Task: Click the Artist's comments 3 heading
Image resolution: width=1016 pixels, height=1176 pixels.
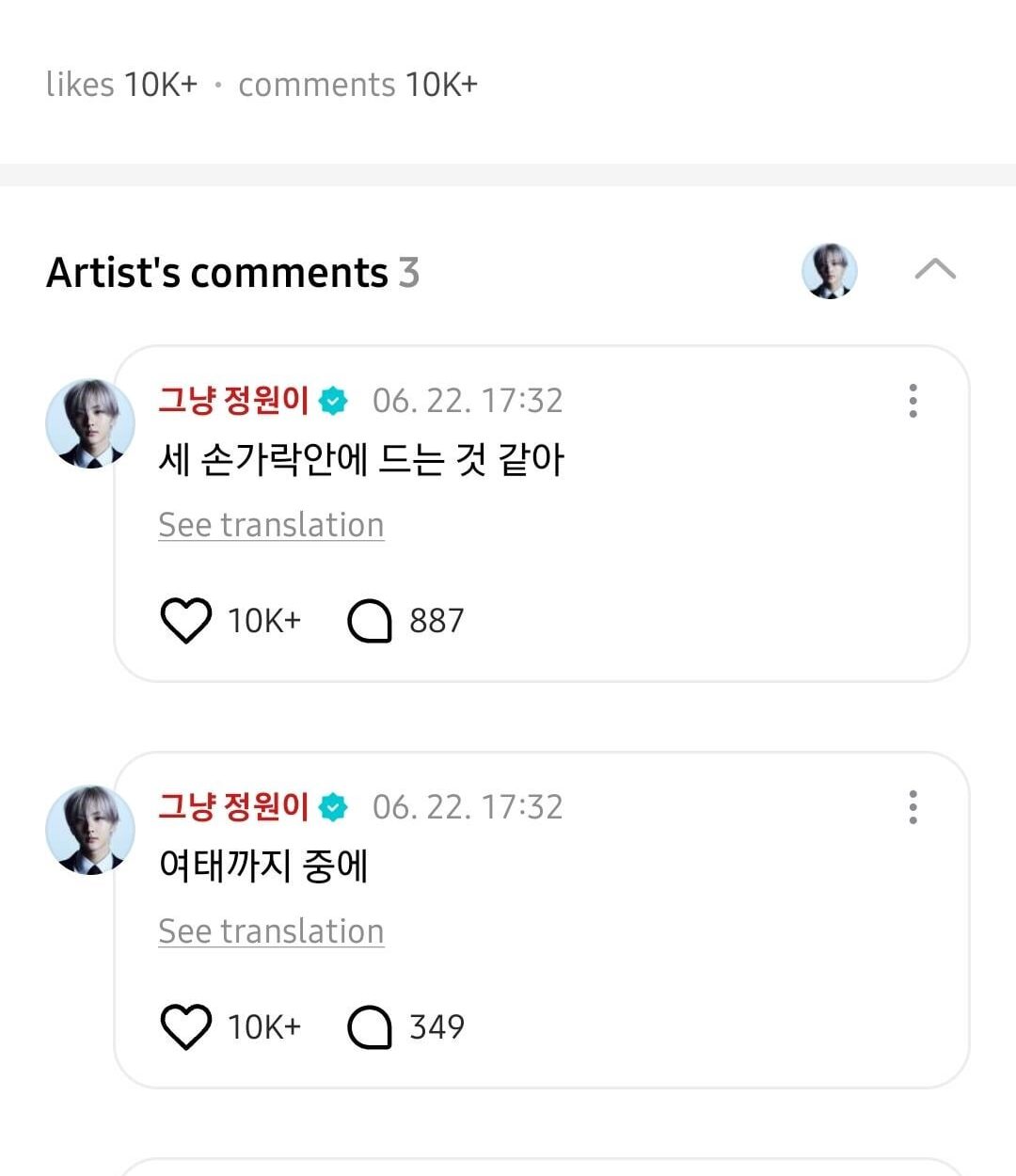Action: [x=231, y=272]
